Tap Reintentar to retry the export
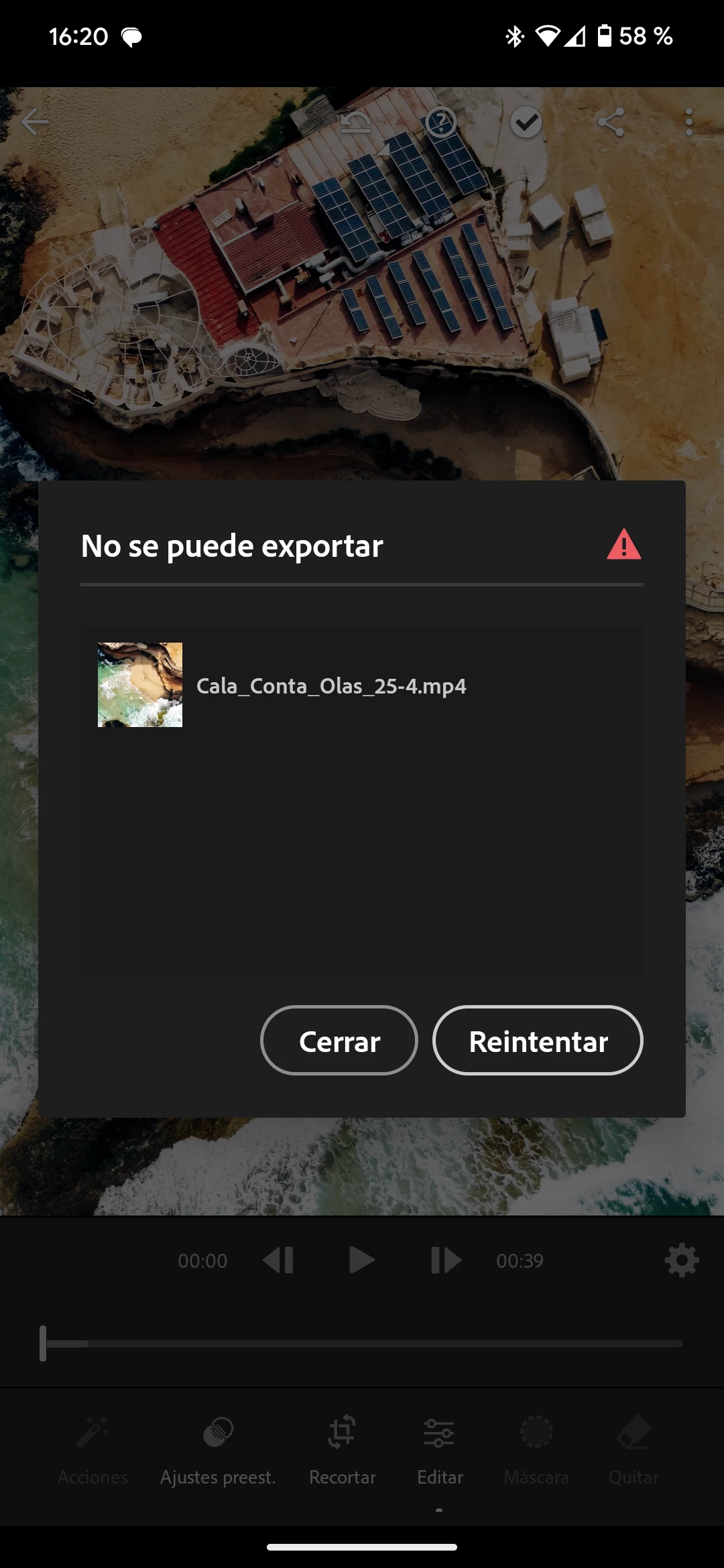Screen dimensions: 724x1568 [538, 1041]
